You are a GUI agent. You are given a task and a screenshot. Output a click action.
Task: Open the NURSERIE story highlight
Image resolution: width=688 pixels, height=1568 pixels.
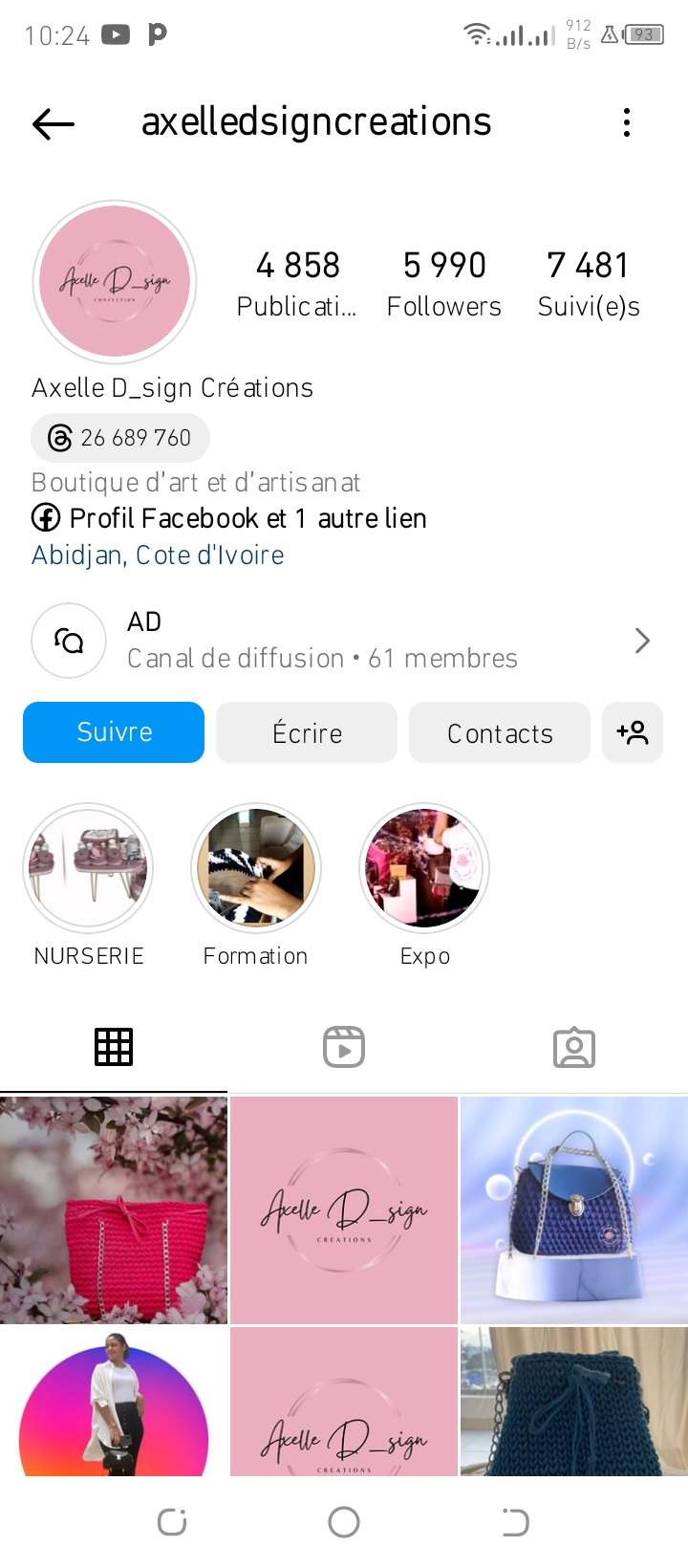(88, 868)
